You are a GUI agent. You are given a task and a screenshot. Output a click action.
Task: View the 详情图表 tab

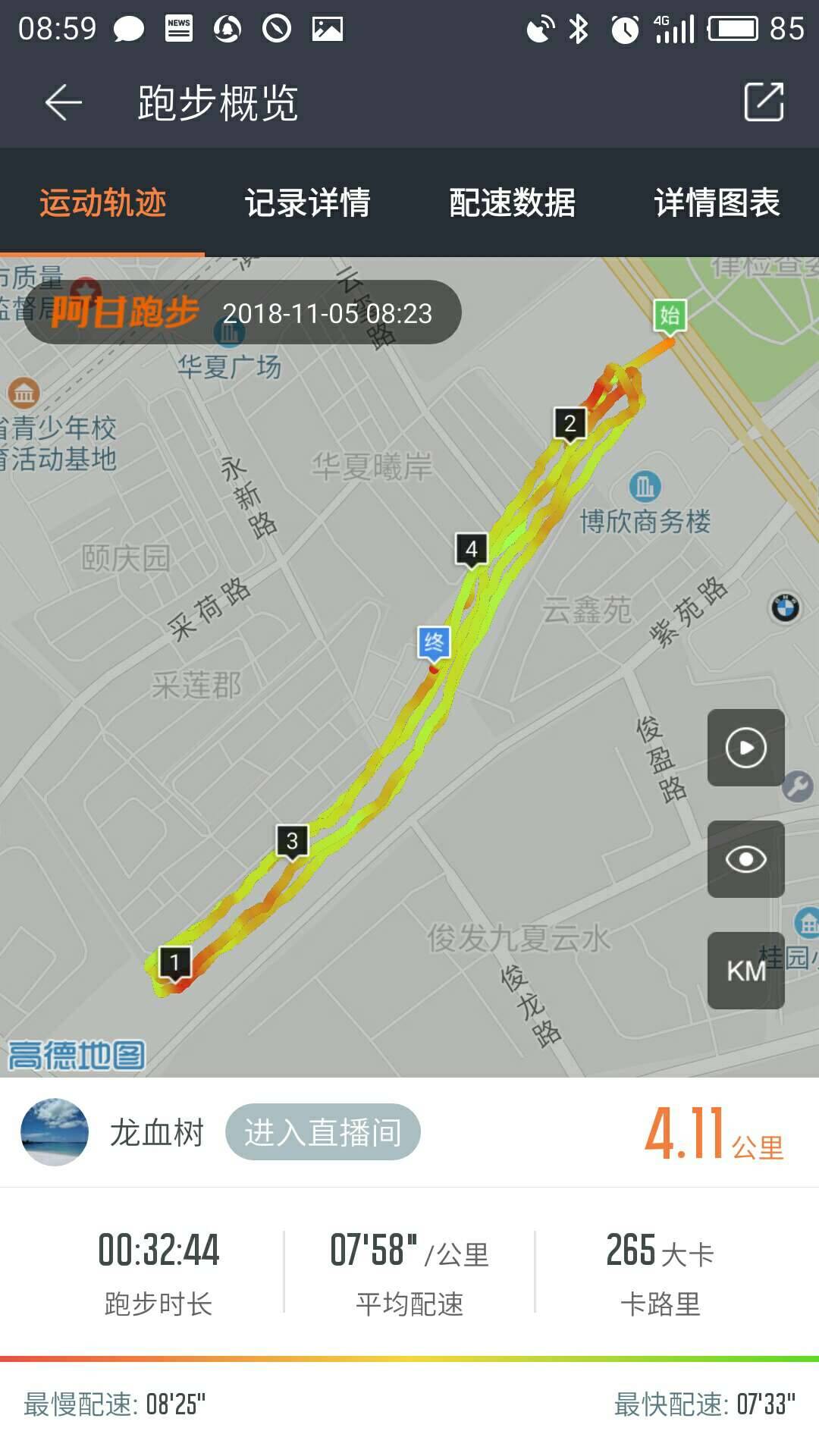point(717,202)
